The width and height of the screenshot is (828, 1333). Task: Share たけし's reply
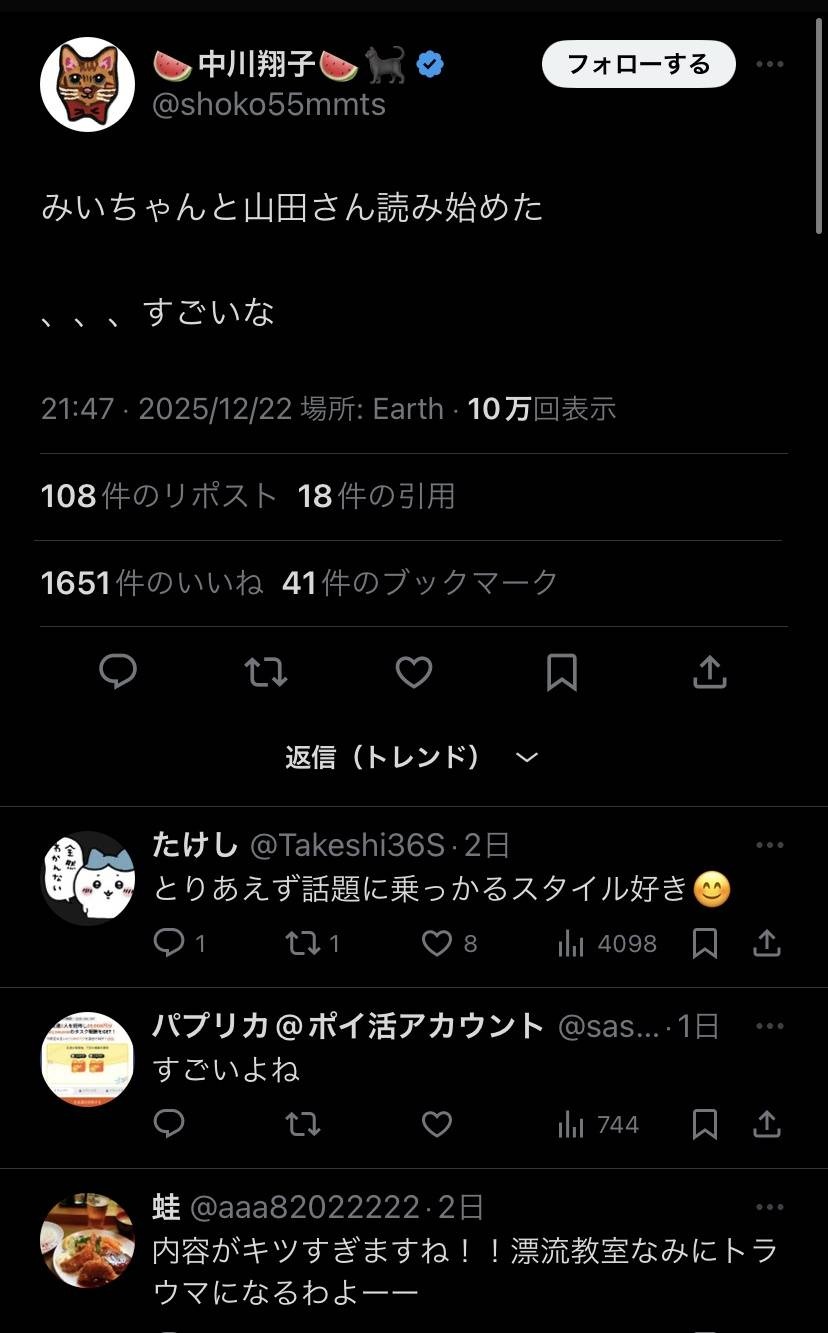(766, 943)
